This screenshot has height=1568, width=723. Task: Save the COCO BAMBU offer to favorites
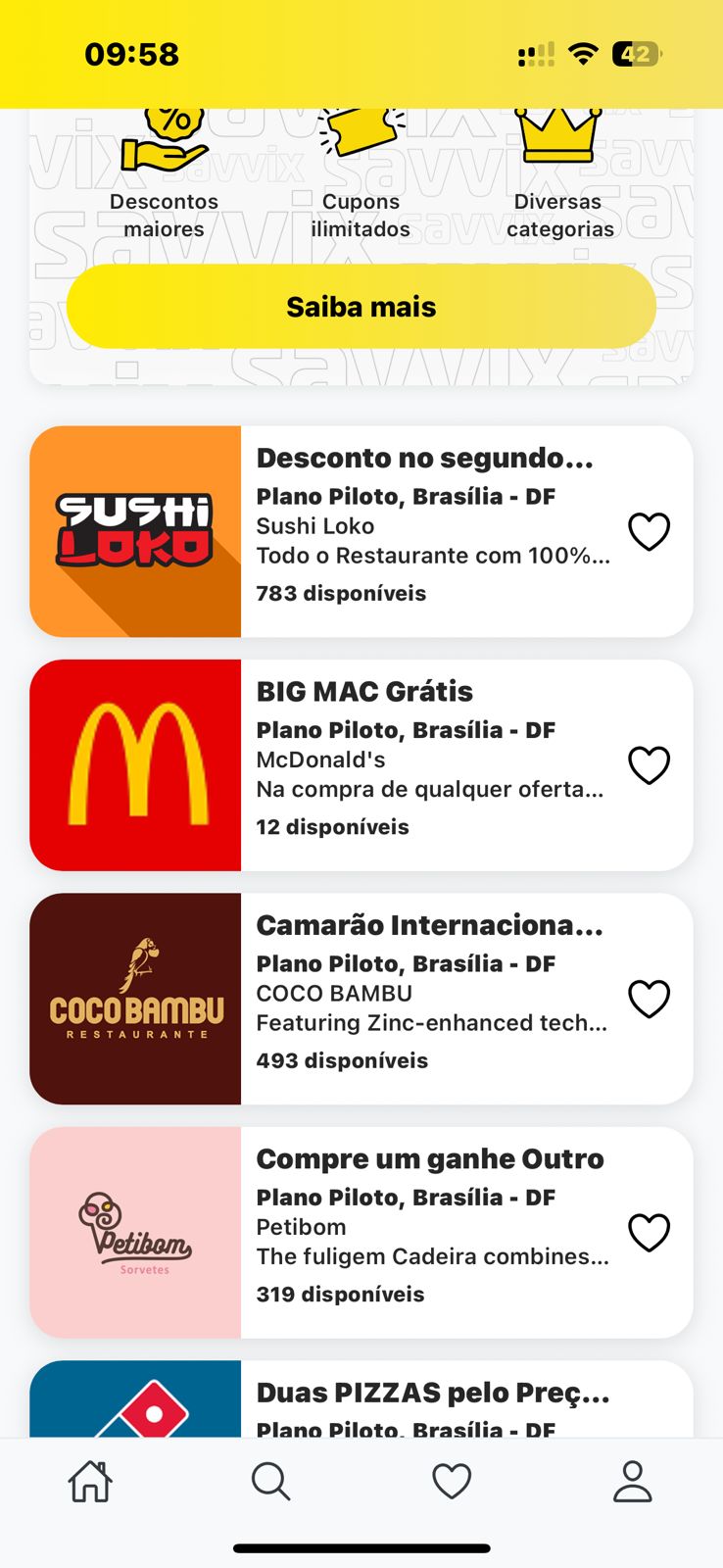[649, 999]
